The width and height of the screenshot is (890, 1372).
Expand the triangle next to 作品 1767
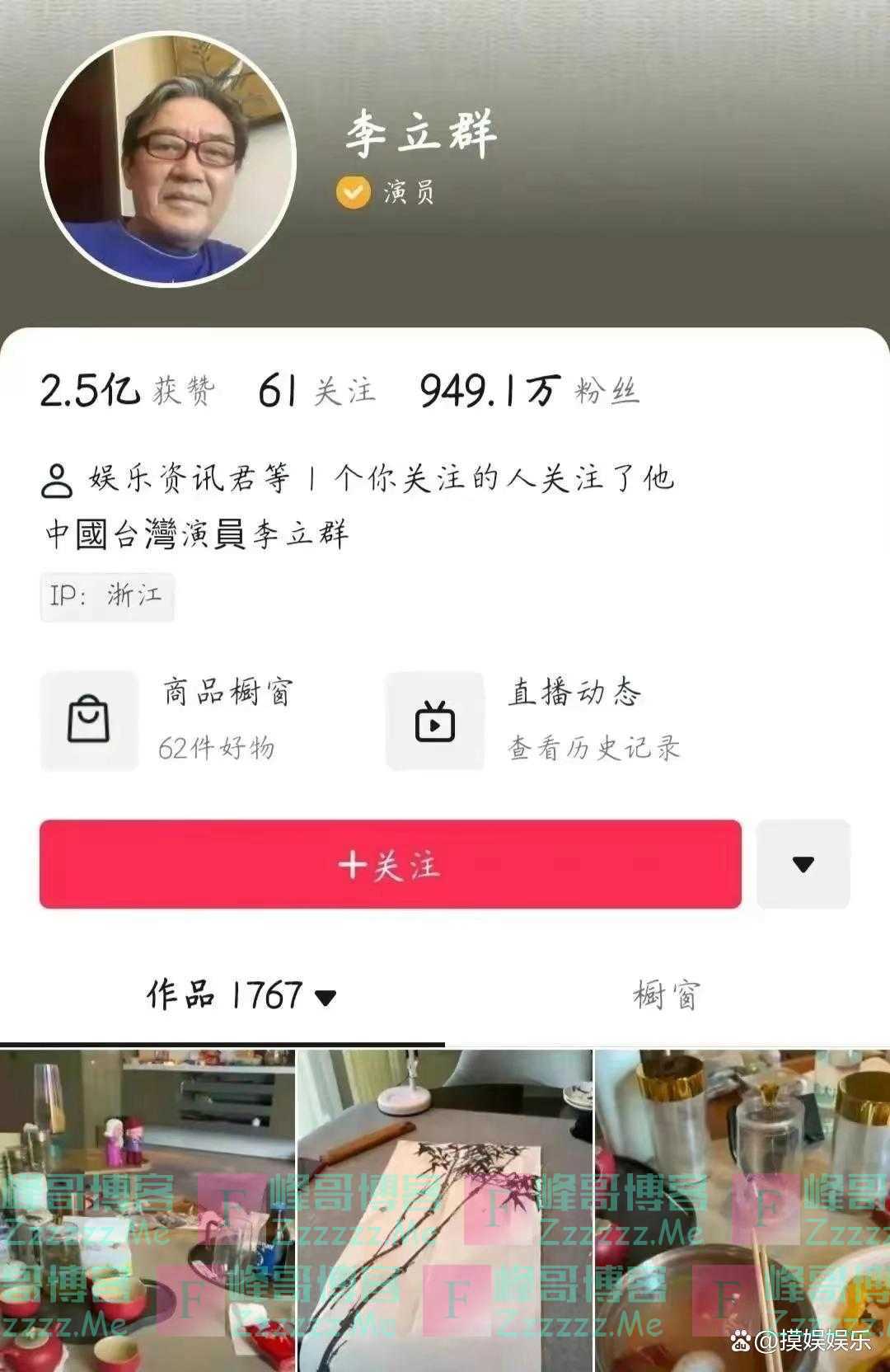(327, 996)
